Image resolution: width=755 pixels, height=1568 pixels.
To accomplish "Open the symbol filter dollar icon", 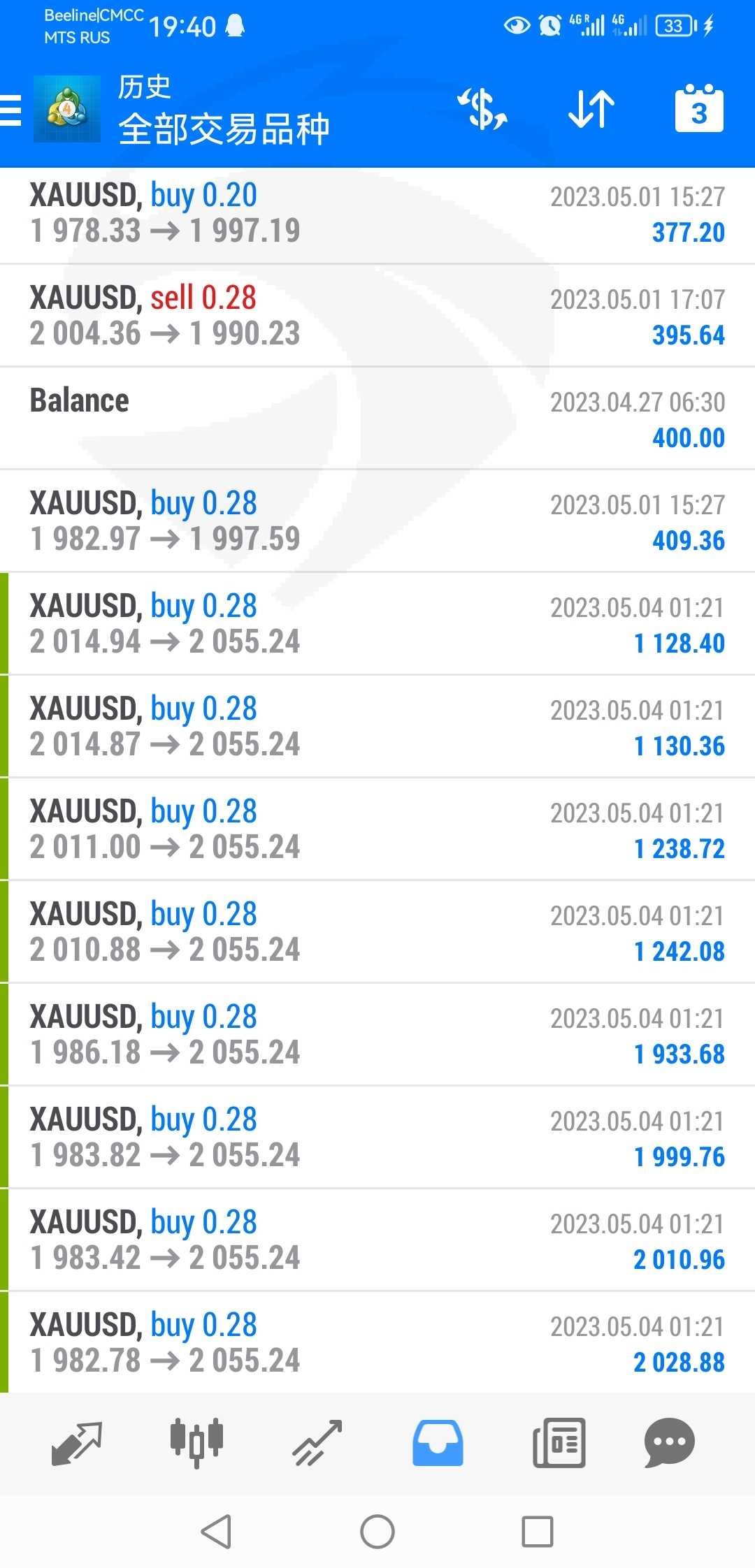I will pos(482,109).
